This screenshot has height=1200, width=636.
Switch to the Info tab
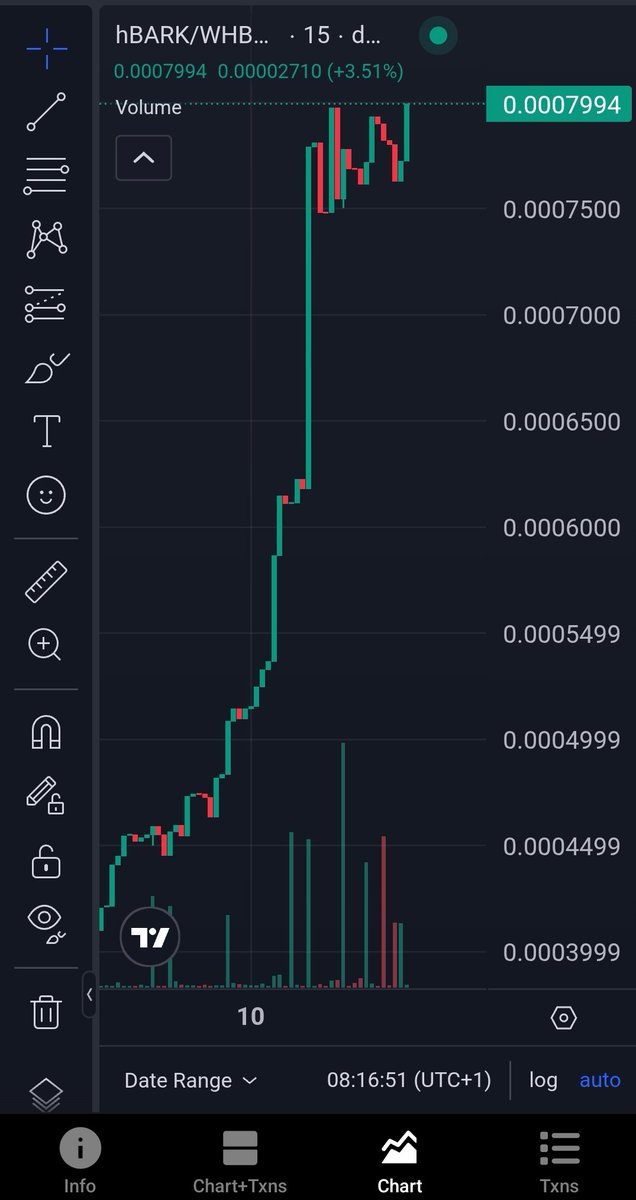tap(80, 1162)
